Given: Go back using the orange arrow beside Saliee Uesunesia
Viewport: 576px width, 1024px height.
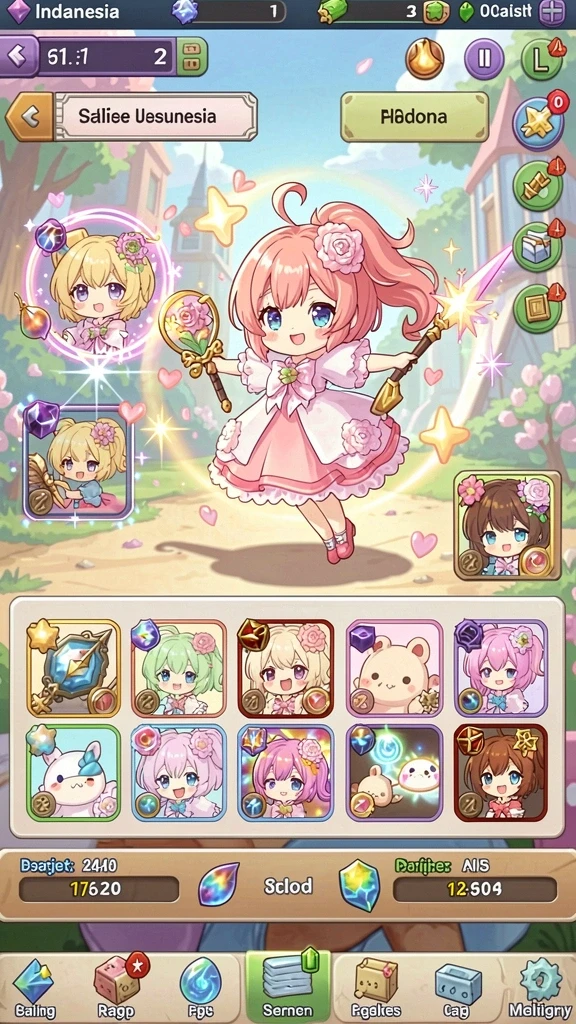Looking at the screenshot, I should [29, 117].
